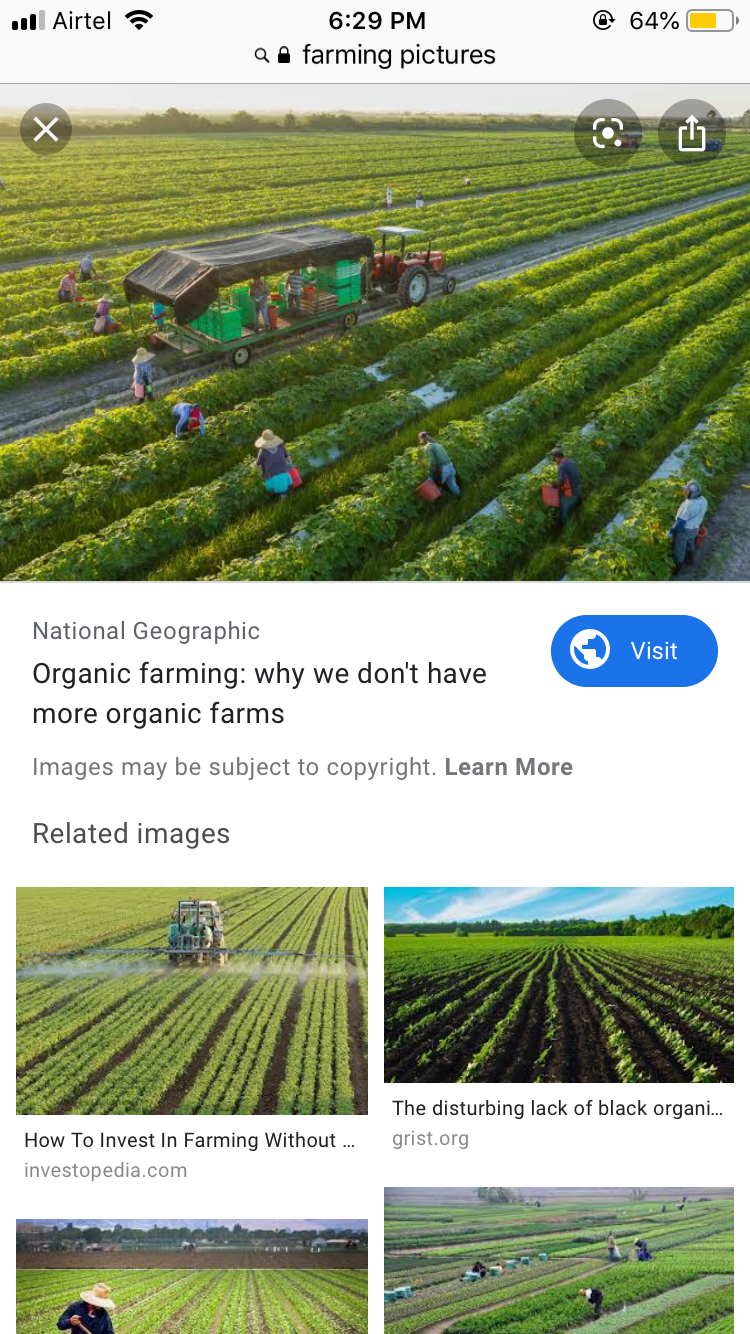This screenshot has height=1334, width=750.
Task: Close the image preview
Action: 46,129
